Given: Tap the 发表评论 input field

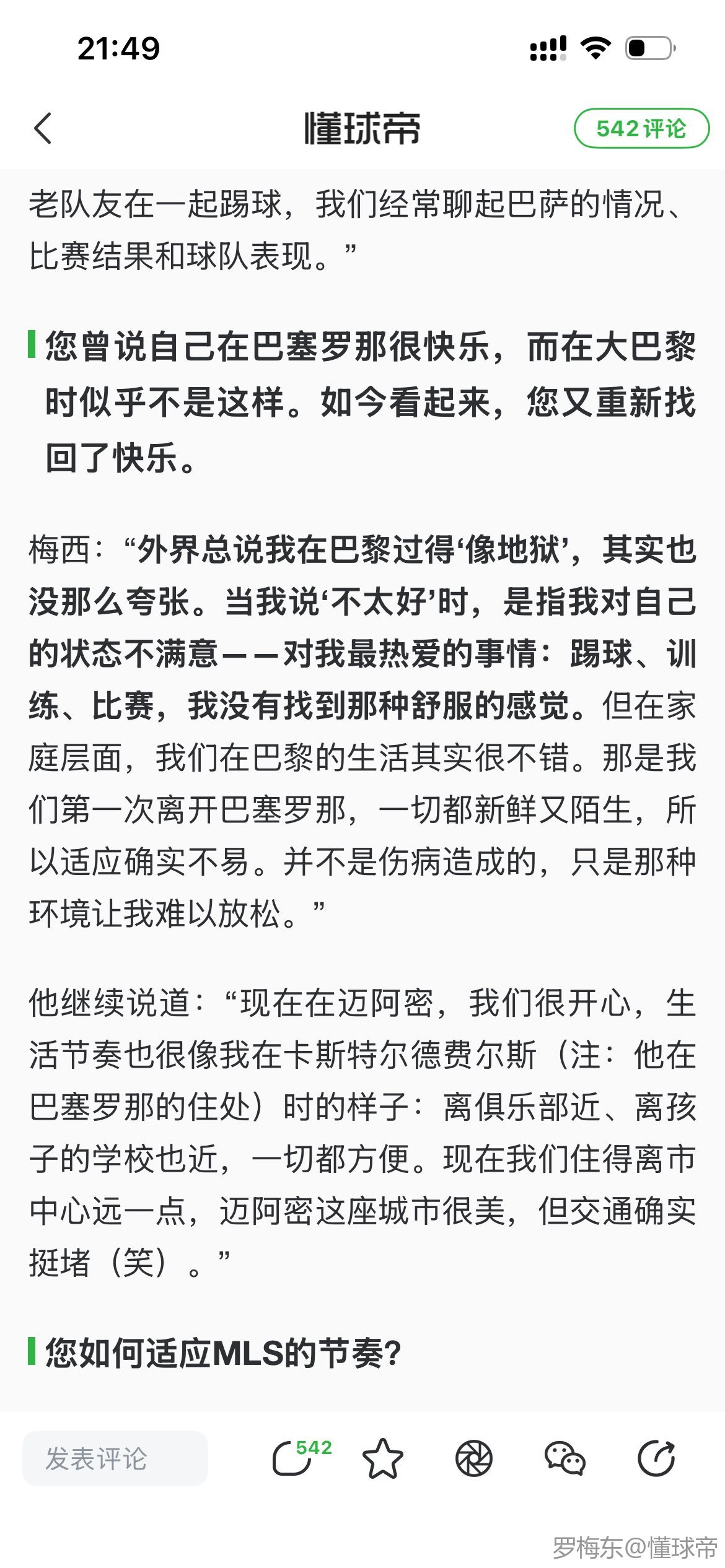Looking at the screenshot, I should pyautogui.click(x=115, y=1458).
